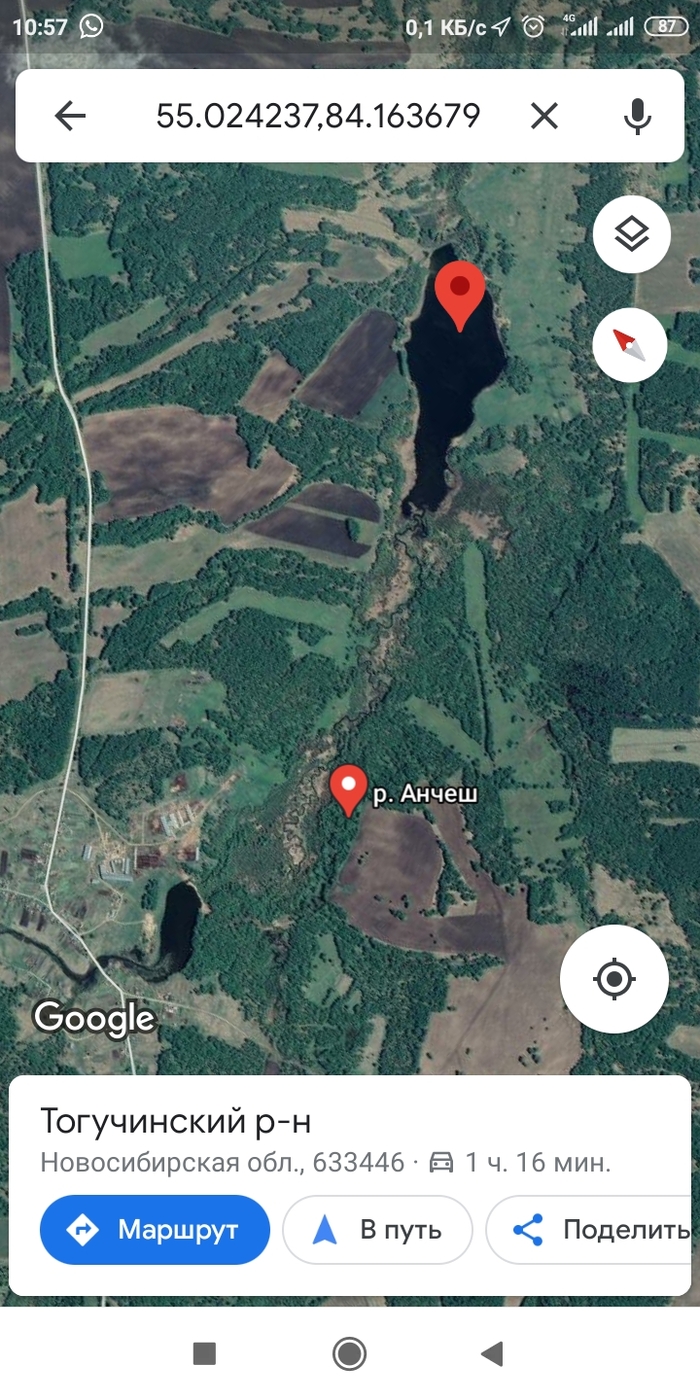Tap the system home button
The height and width of the screenshot is (1400, 700).
point(349,1354)
